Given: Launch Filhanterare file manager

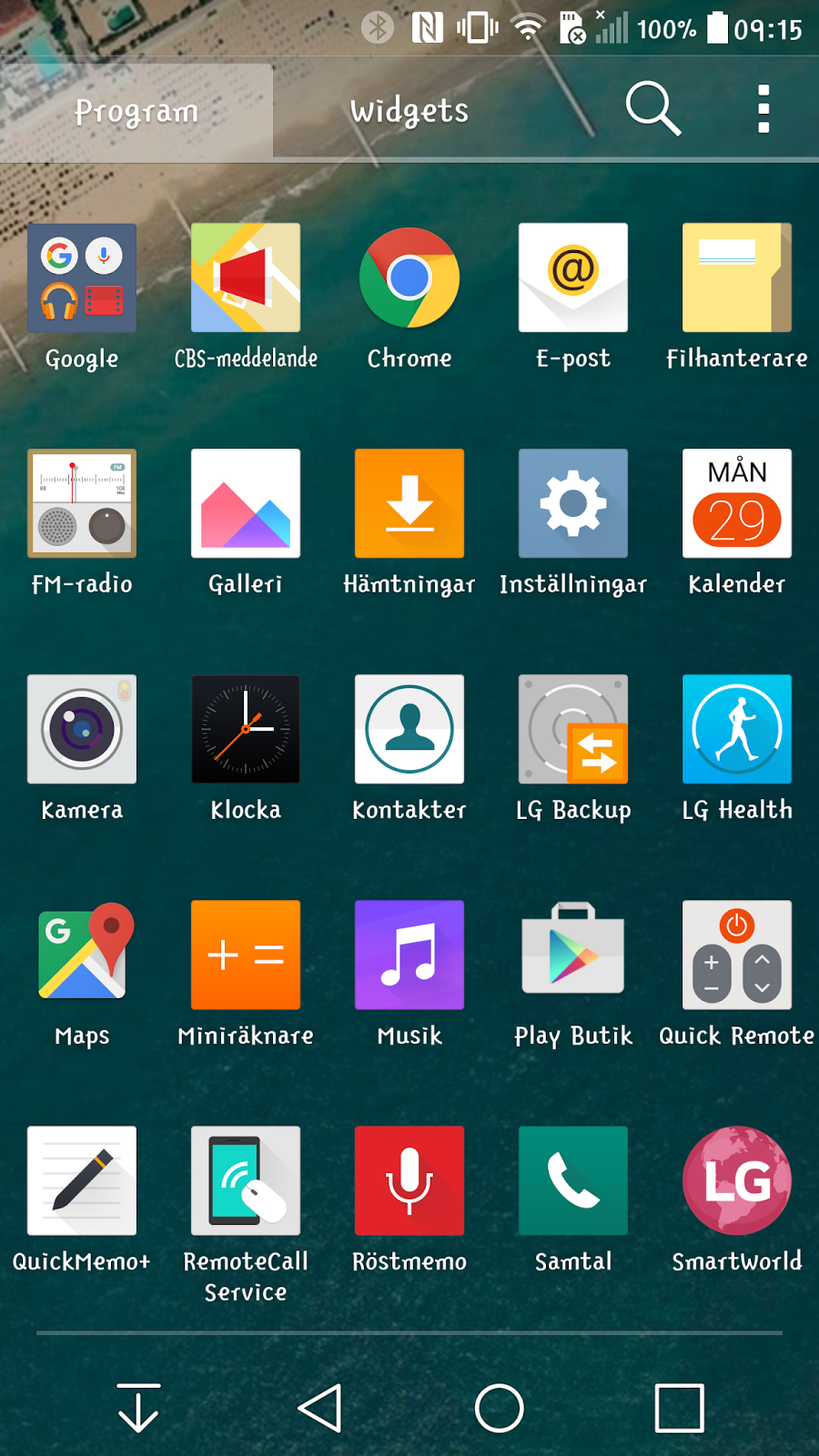Looking at the screenshot, I should [x=737, y=278].
